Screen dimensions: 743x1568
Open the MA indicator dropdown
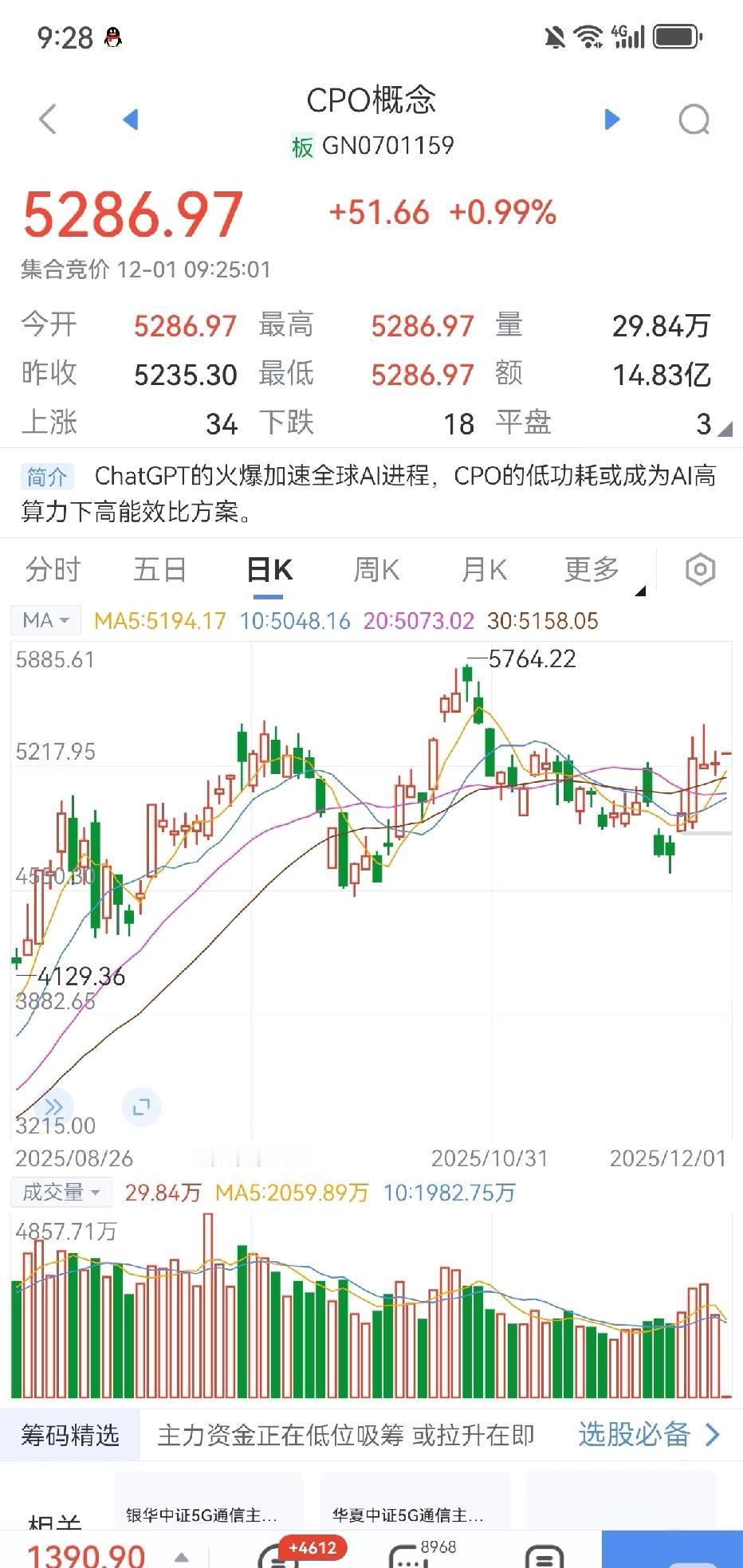45,619
